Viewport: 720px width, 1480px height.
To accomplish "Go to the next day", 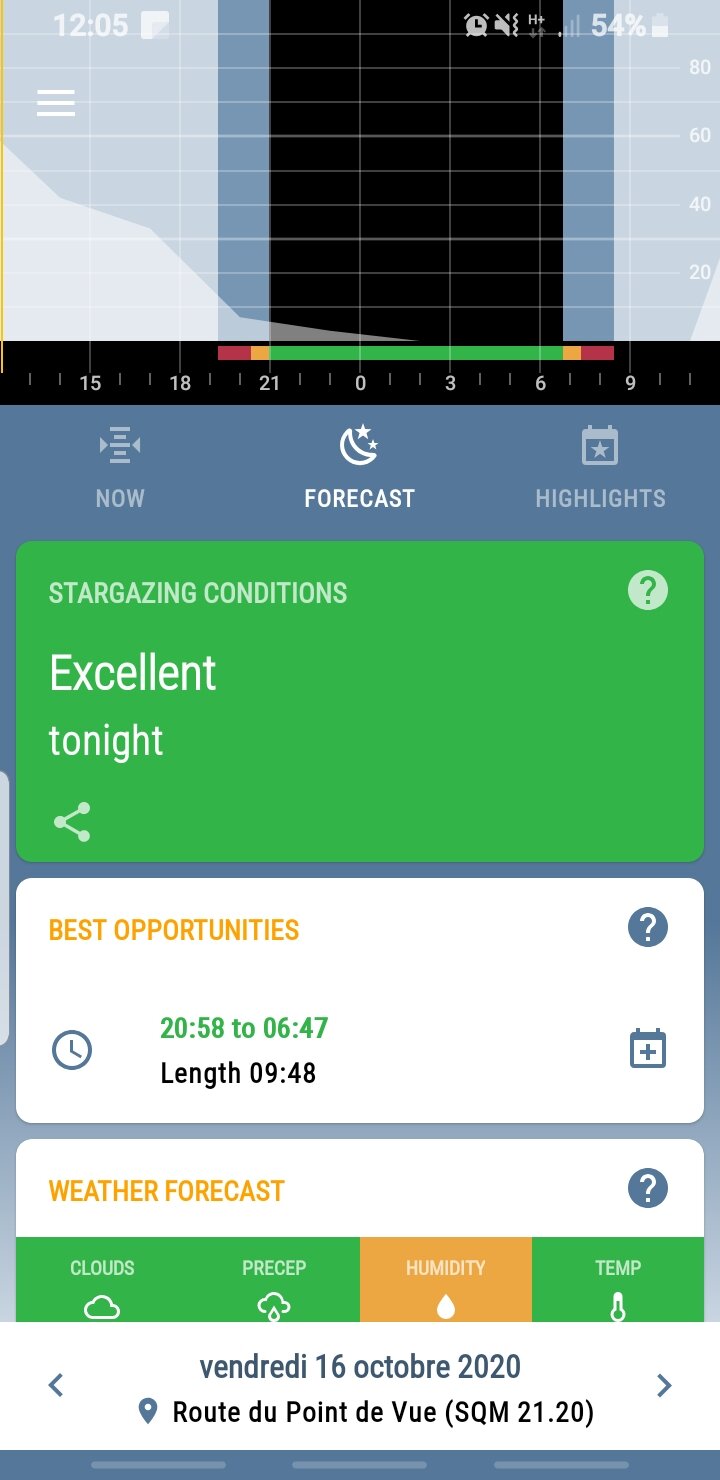I will [x=663, y=1385].
